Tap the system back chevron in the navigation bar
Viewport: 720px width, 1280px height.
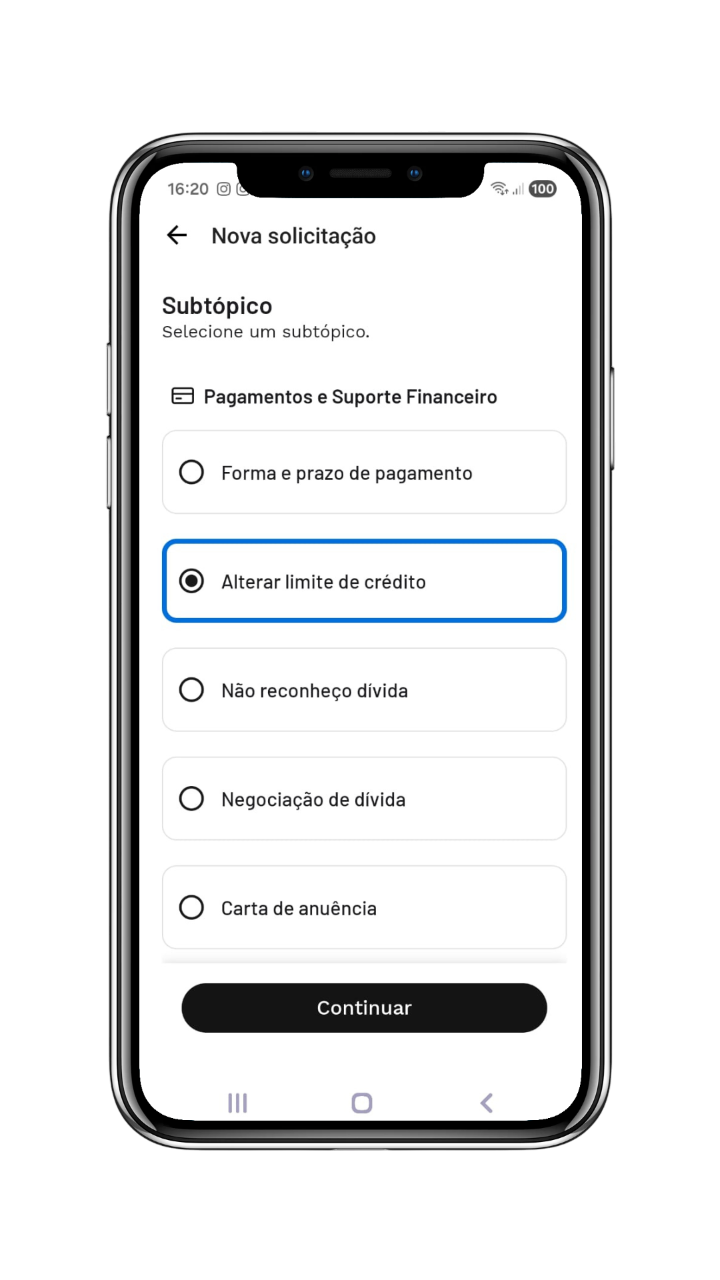point(487,1103)
